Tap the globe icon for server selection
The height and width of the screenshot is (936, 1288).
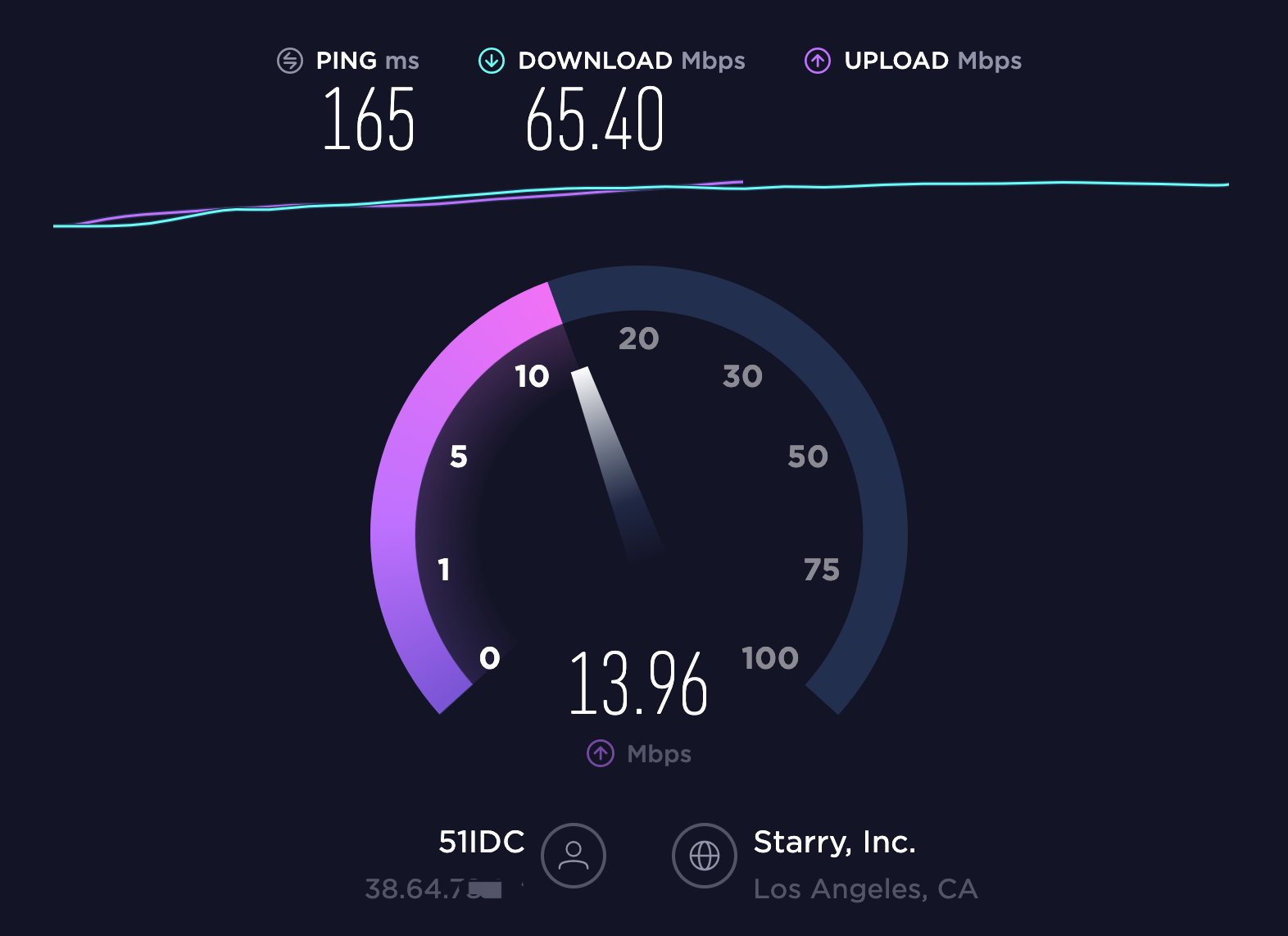pos(705,856)
